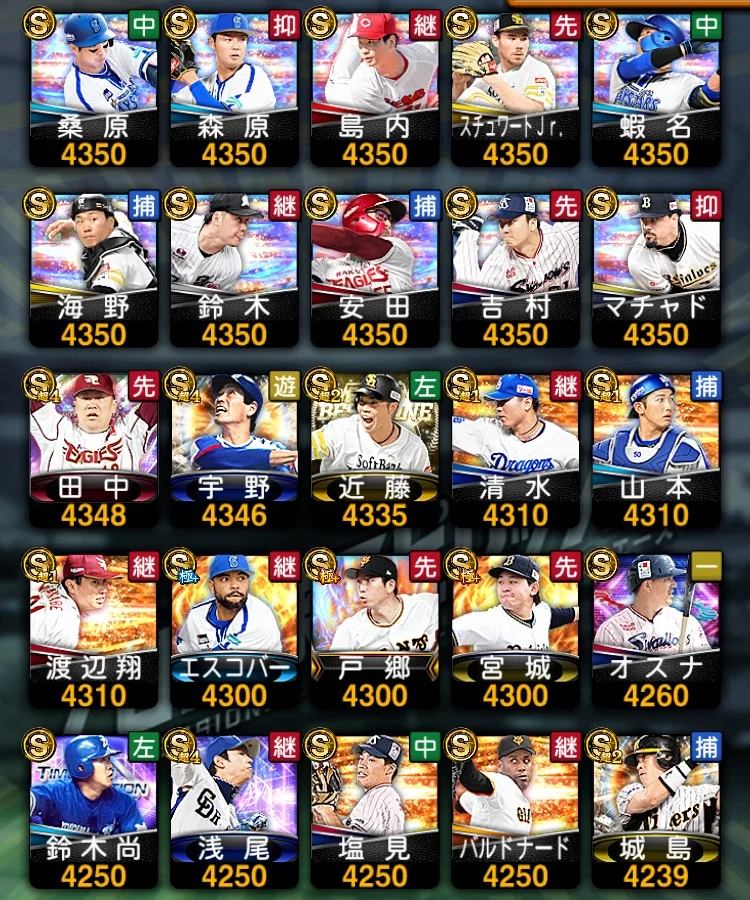Open the 海野 catcher card
750x900 pixels.
(x=94, y=268)
